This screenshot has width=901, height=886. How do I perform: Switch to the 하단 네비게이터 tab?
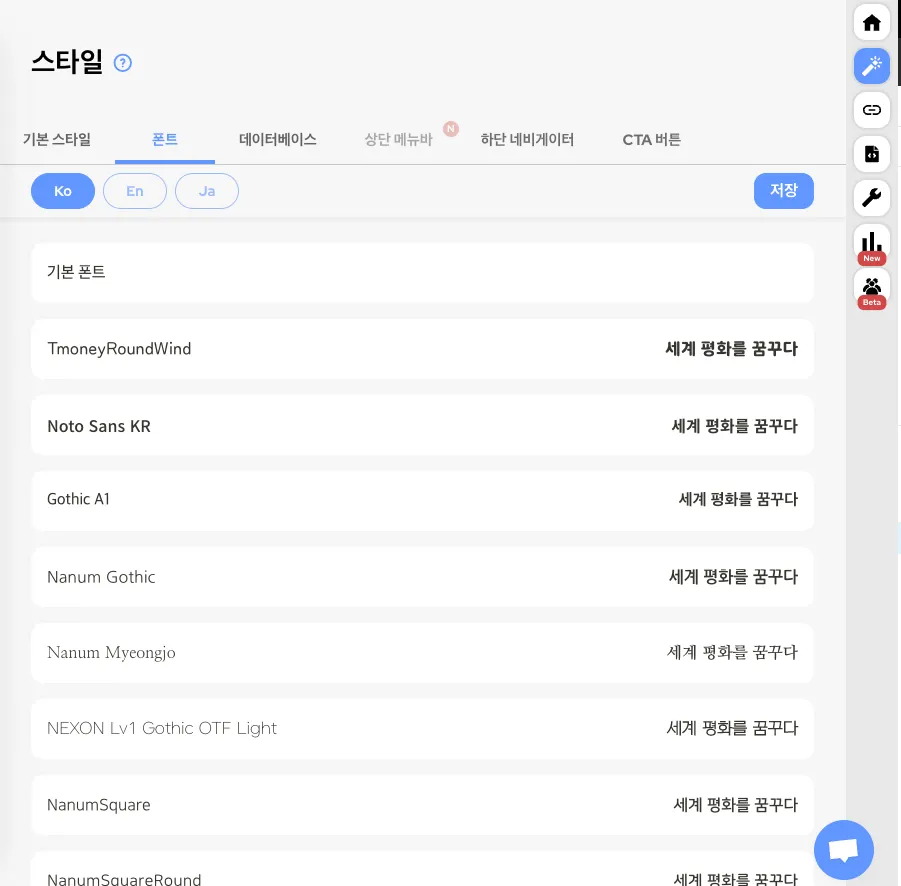tap(527, 140)
